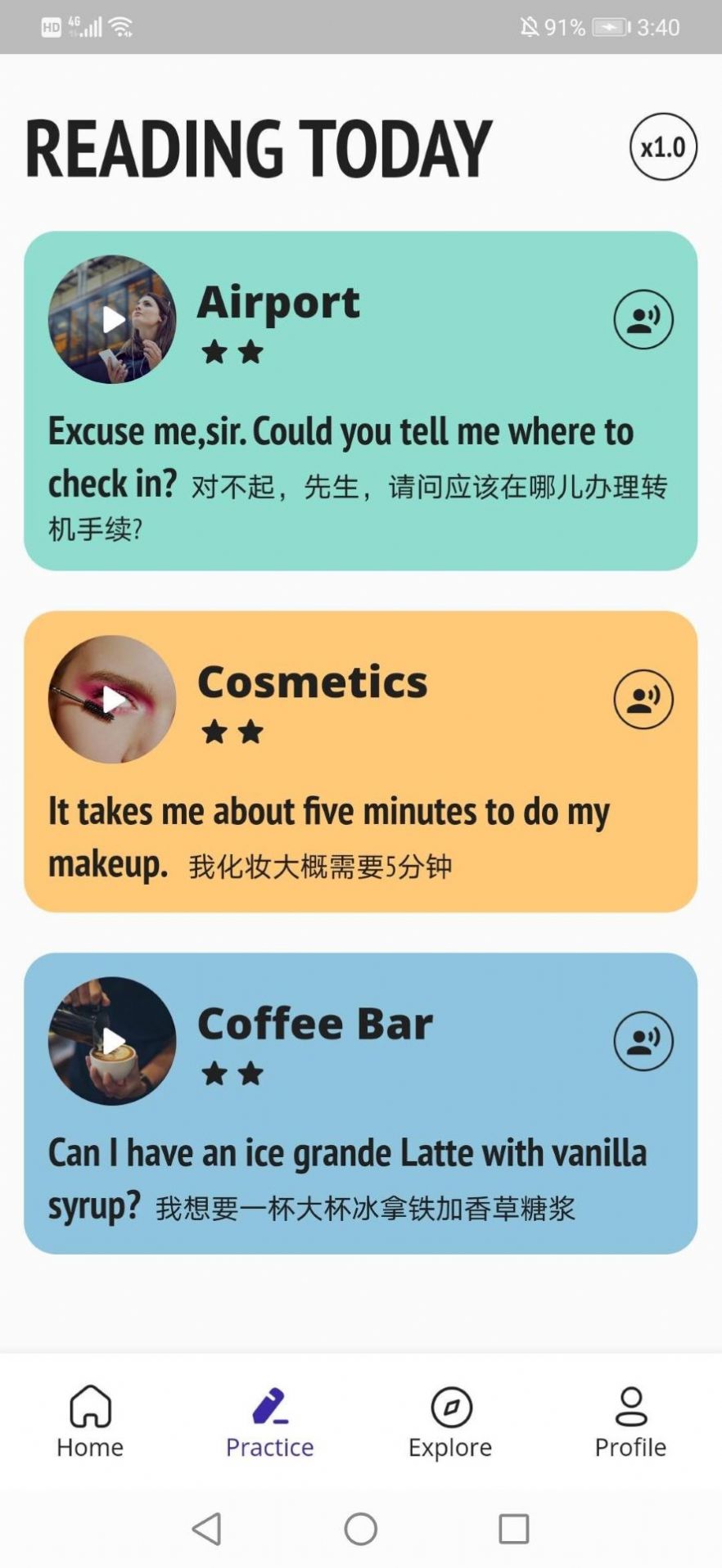
Task: Open the Coffee Bar phrase text
Action: [348, 1178]
